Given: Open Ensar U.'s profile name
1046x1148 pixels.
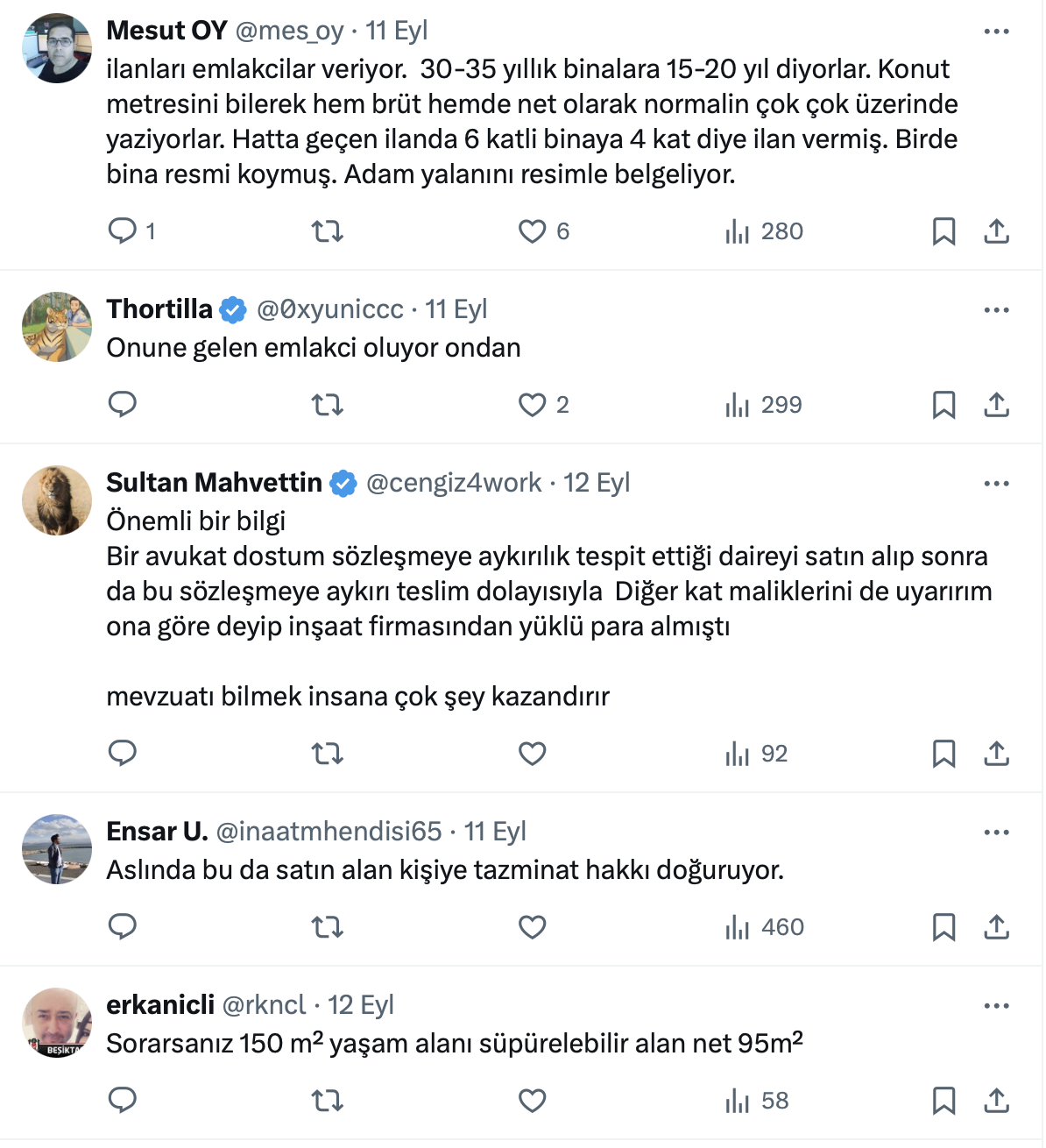Looking at the screenshot, I should coord(157,832).
